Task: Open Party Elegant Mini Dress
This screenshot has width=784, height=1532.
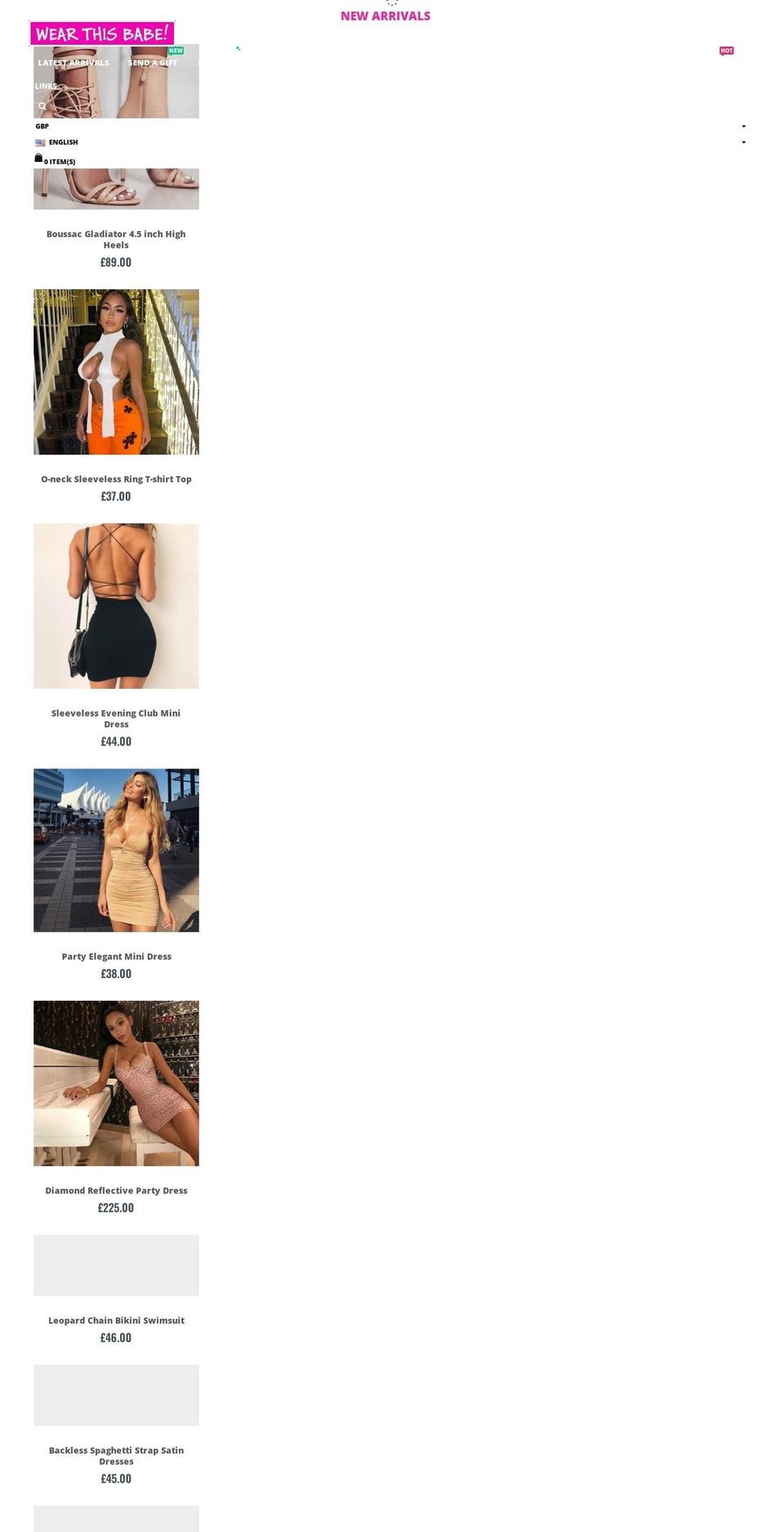Action: (116, 956)
